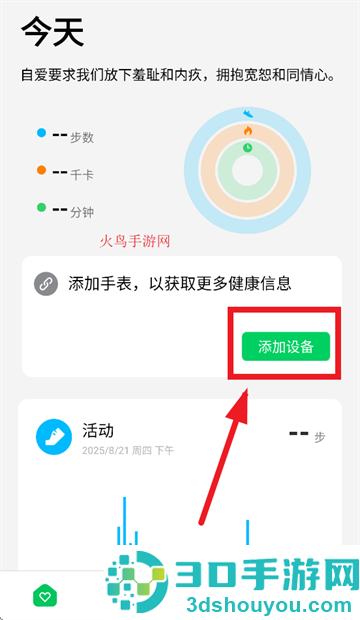This screenshot has height=620, width=360.
Task: Open the activity rings summary
Action: coord(247,170)
